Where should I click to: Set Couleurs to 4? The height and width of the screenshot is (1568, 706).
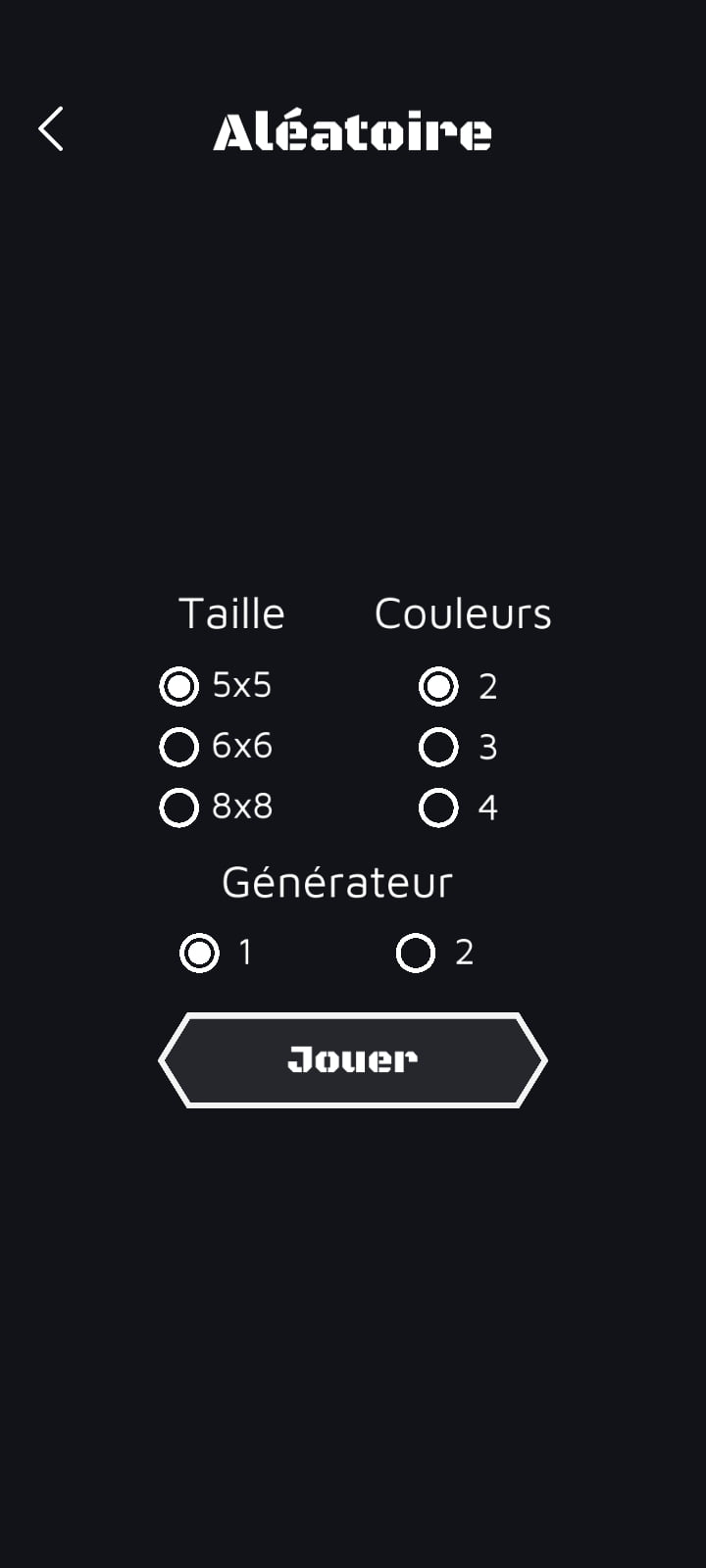[438, 808]
